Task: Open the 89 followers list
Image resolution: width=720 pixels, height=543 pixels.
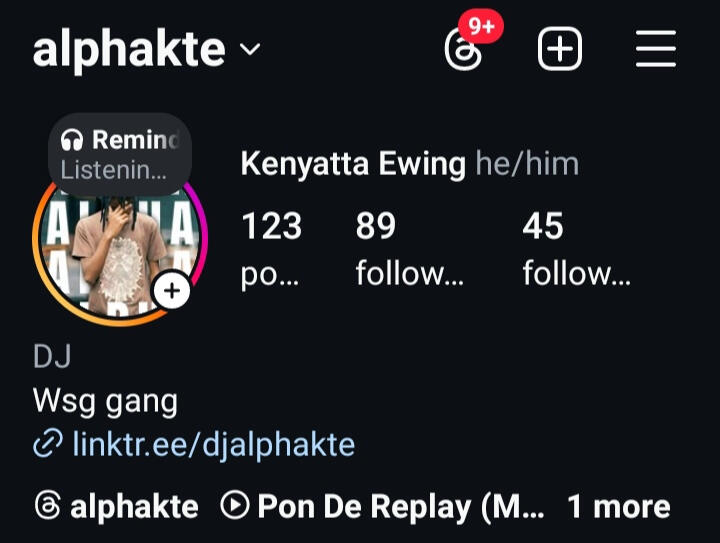Action: 408,248
